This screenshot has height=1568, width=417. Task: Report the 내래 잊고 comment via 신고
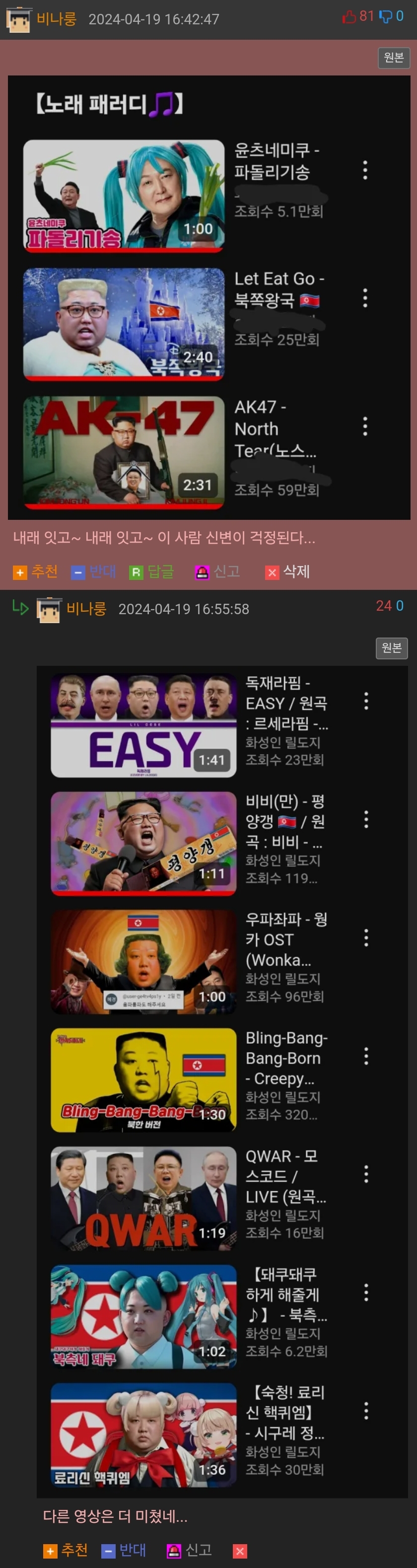click(x=217, y=571)
